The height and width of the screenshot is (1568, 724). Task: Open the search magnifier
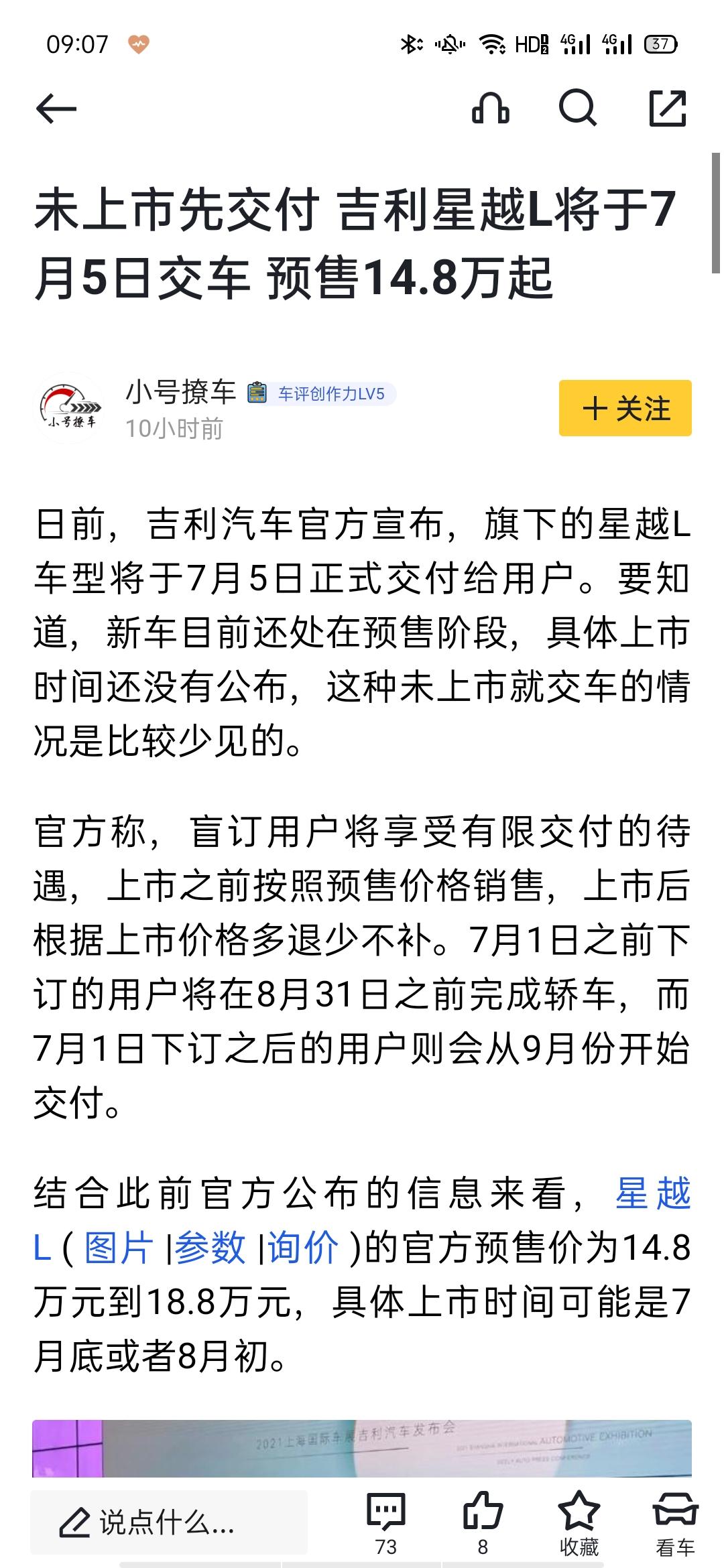pos(578,108)
